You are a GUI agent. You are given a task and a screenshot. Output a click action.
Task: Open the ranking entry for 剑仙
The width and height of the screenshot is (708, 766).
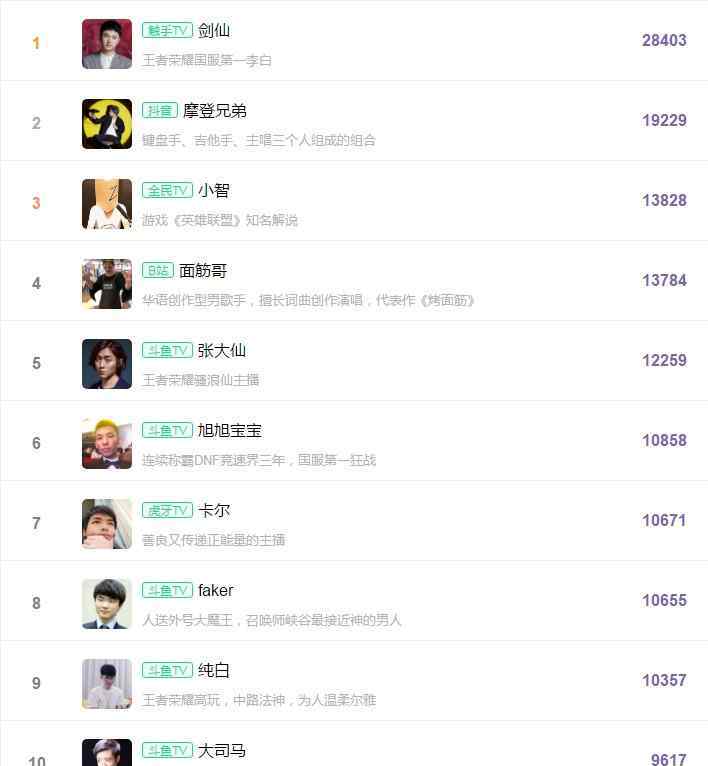point(214,31)
